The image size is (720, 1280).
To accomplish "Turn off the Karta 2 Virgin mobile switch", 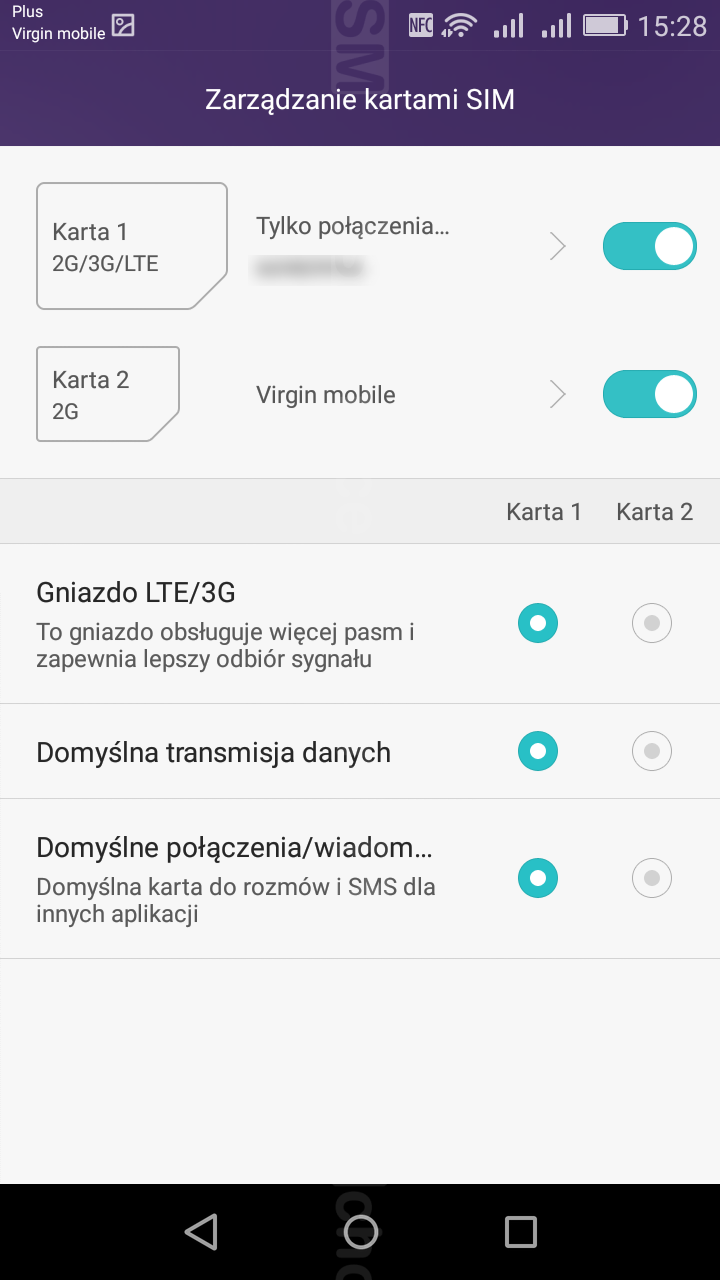I will point(649,394).
